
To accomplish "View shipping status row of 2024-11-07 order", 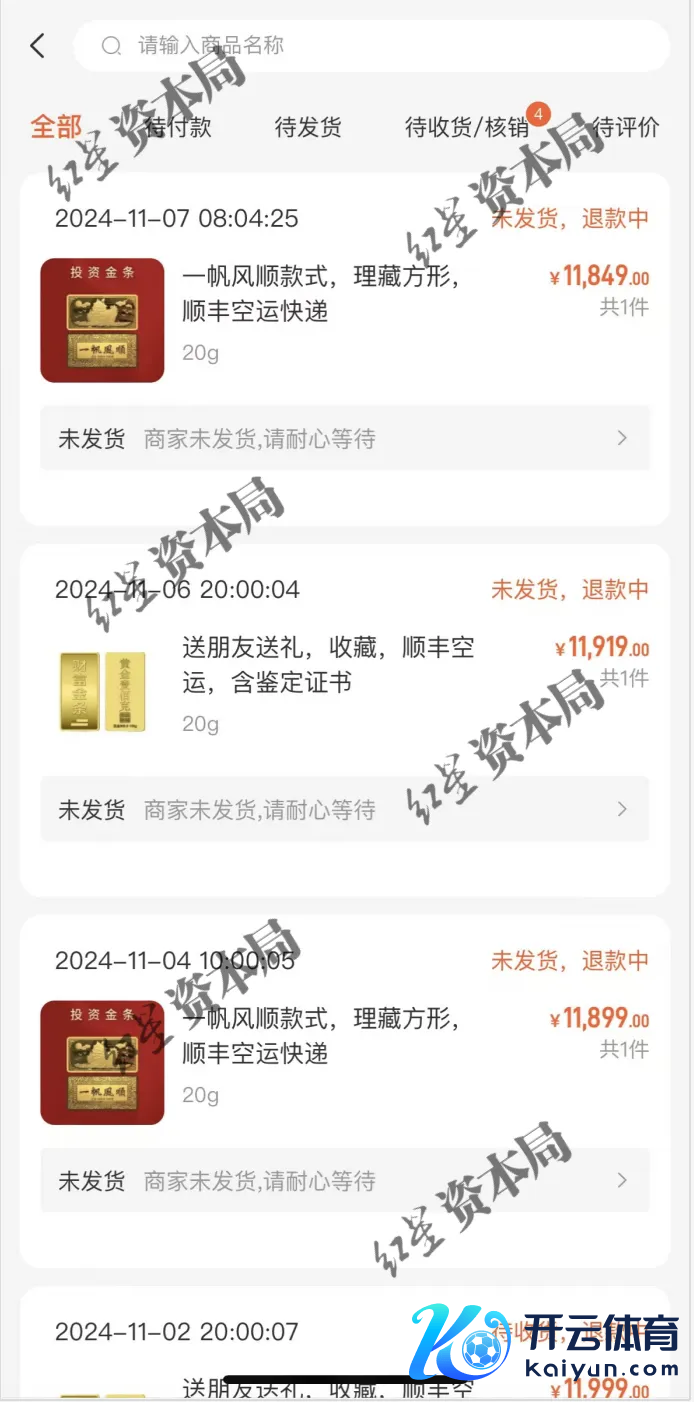I will [x=344, y=438].
